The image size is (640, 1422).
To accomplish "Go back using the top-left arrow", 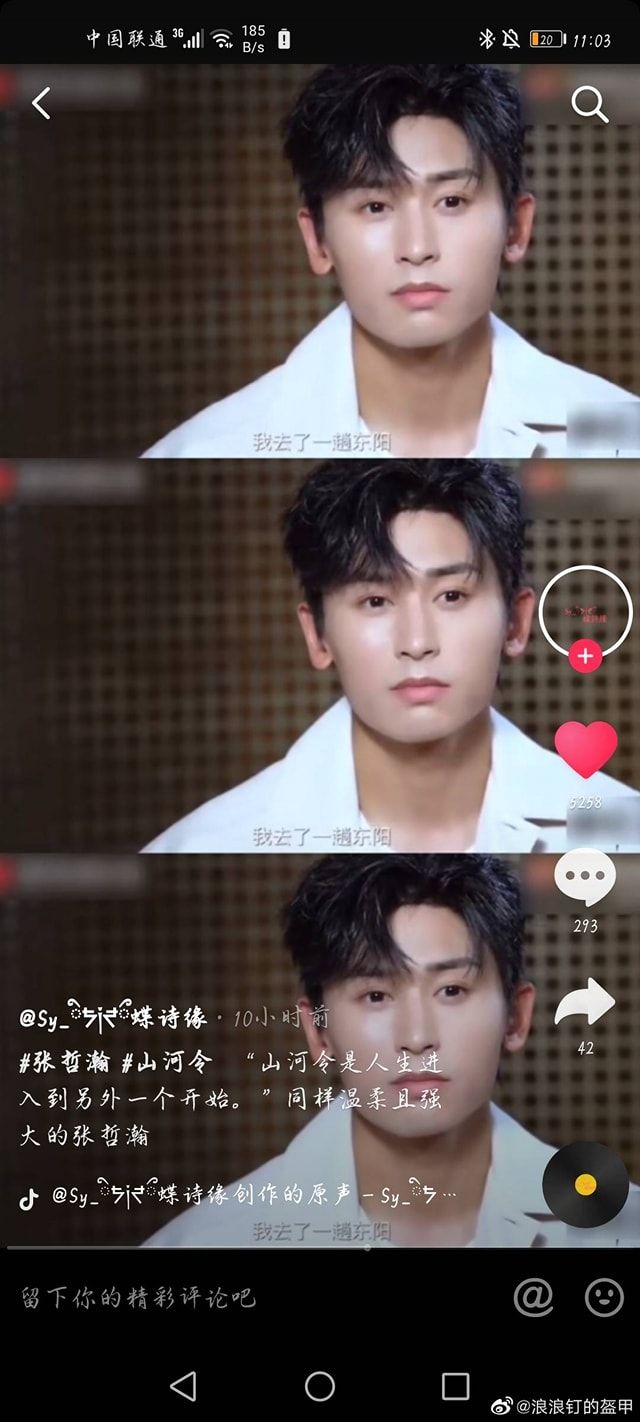I will pos(41,103).
